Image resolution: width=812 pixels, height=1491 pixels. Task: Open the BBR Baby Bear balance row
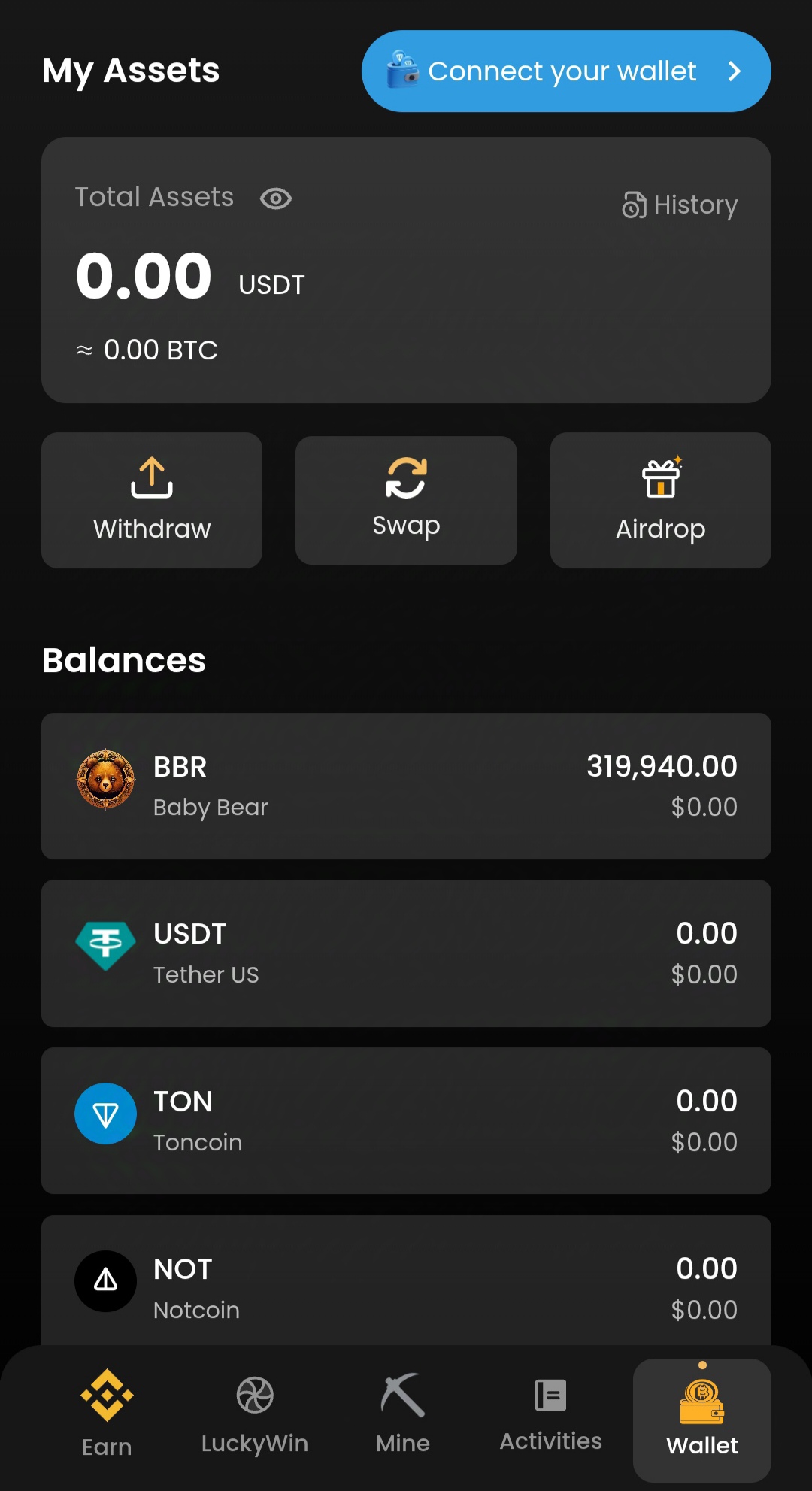click(x=406, y=785)
